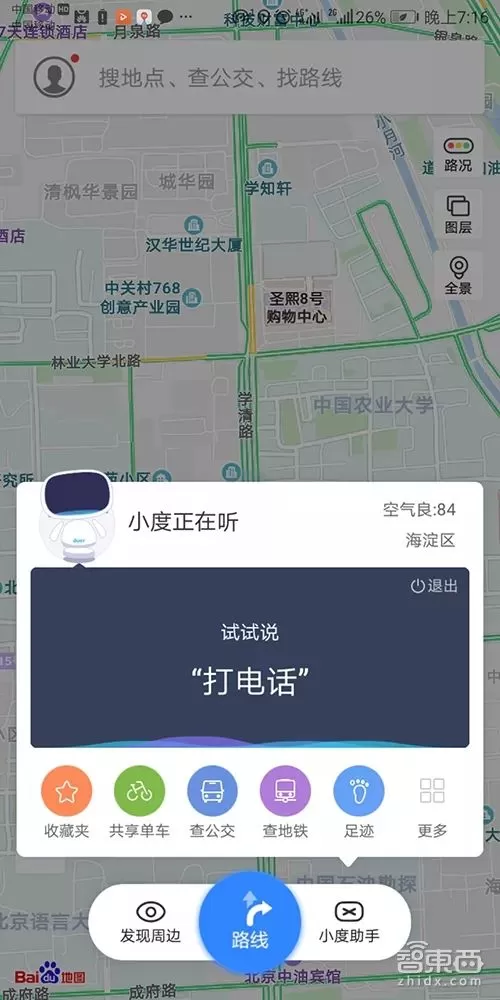Screen dimensions: 500x1000
Task: Select 共享单车 shared bikes
Action: pyautogui.click(x=139, y=802)
